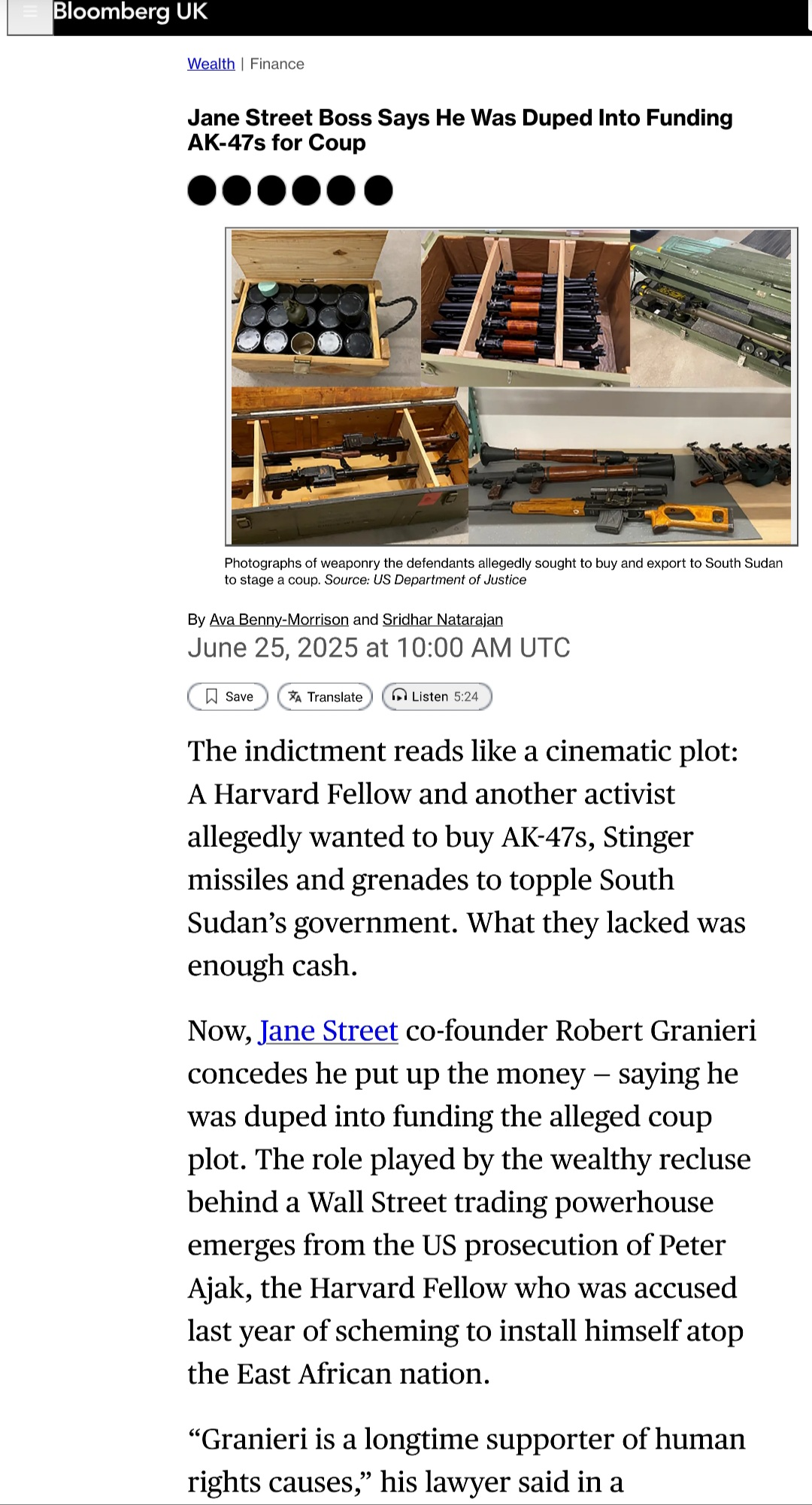Open the Wealth section link
Viewport: 812px width, 1505px height.
211,64
